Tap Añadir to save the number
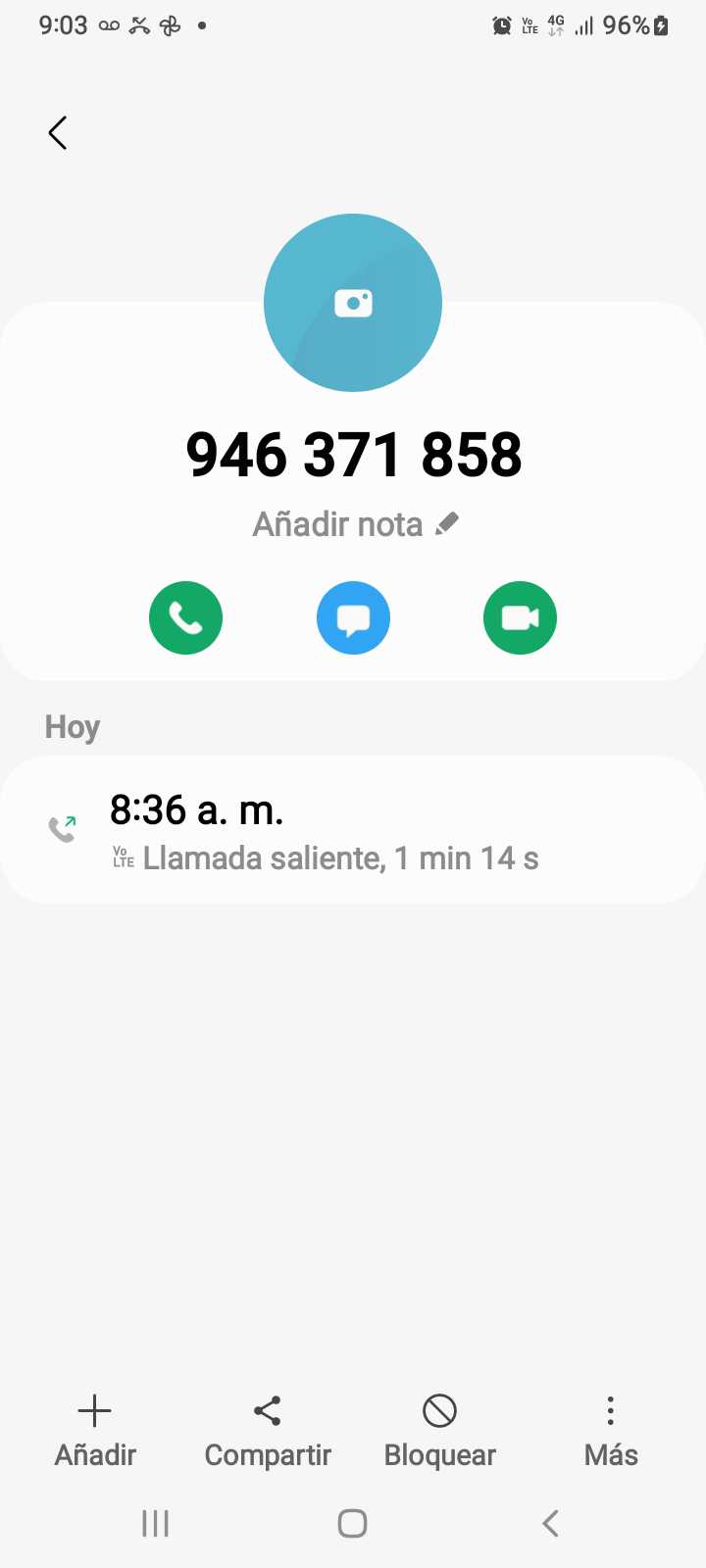The image size is (706, 1568). click(95, 1431)
